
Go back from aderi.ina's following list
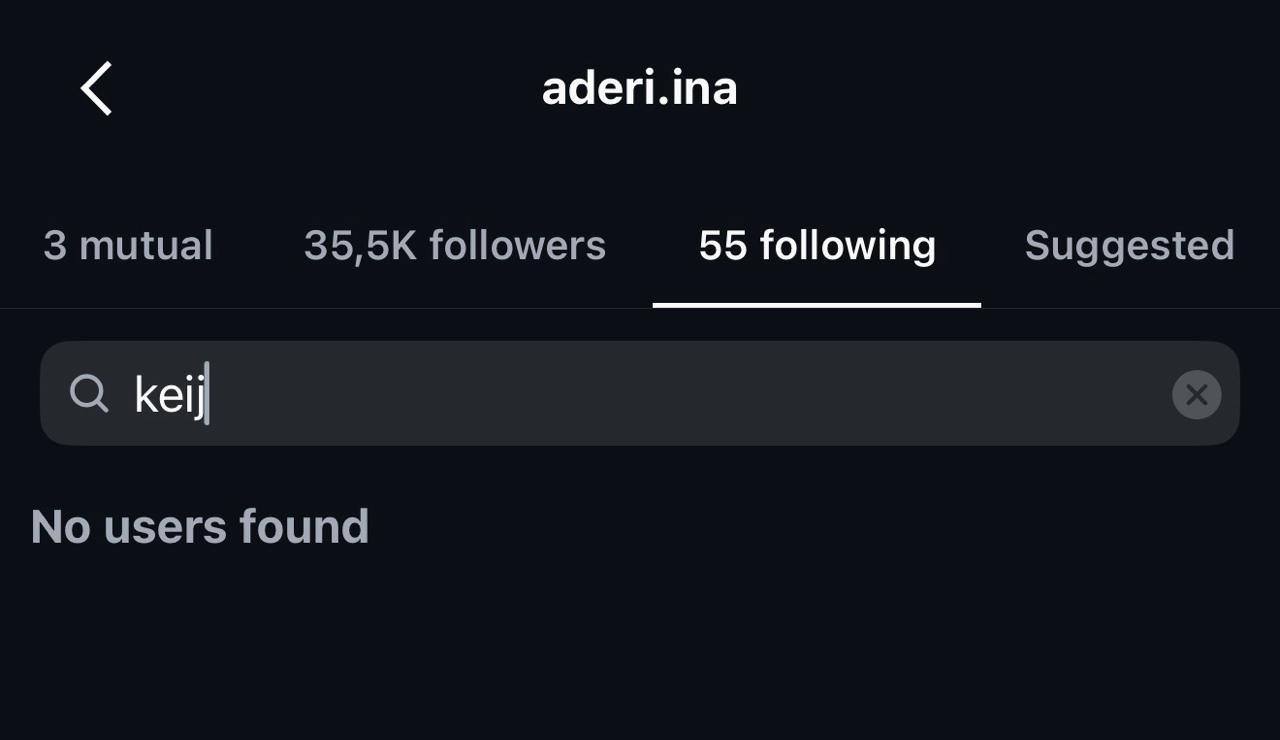[x=97, y=88]
